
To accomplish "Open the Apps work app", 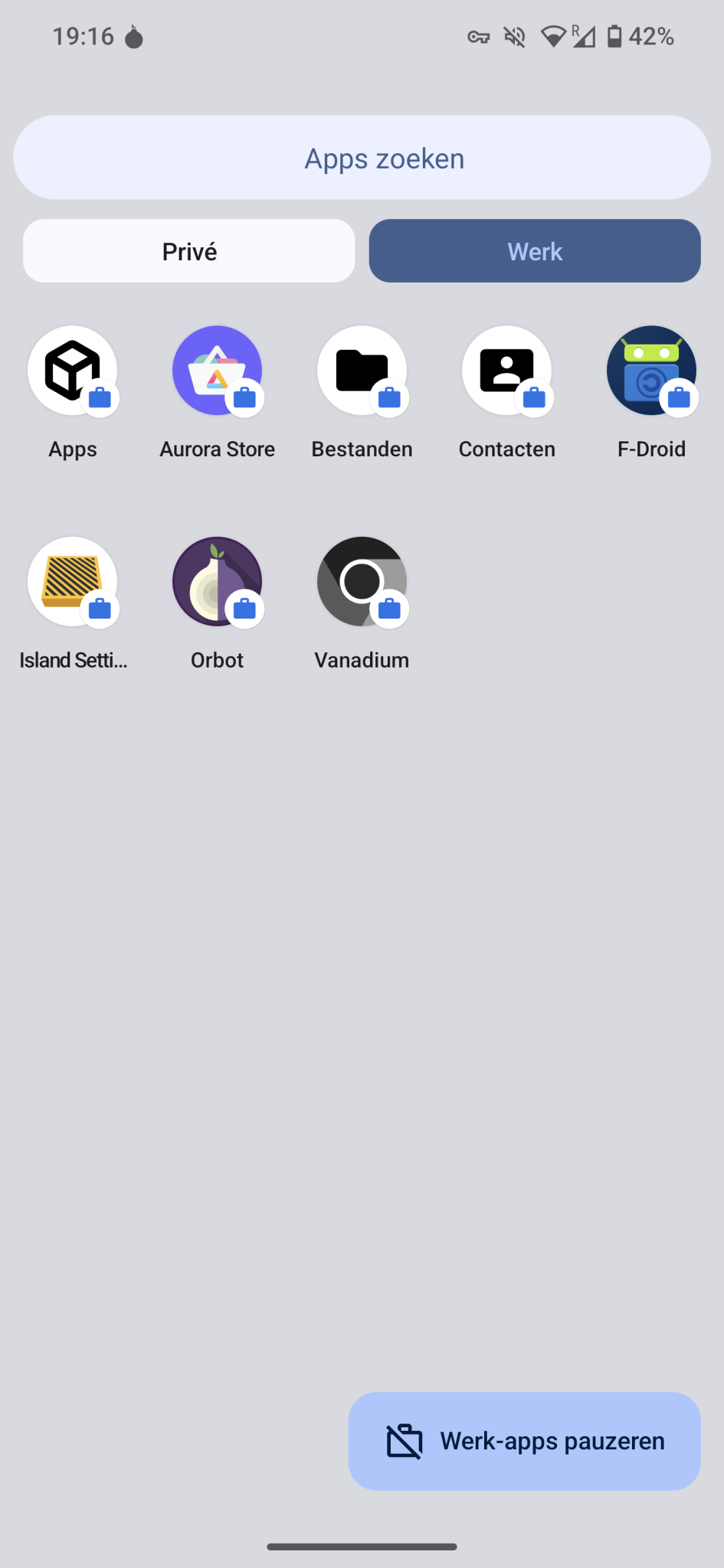I will [x=73, y=371].
